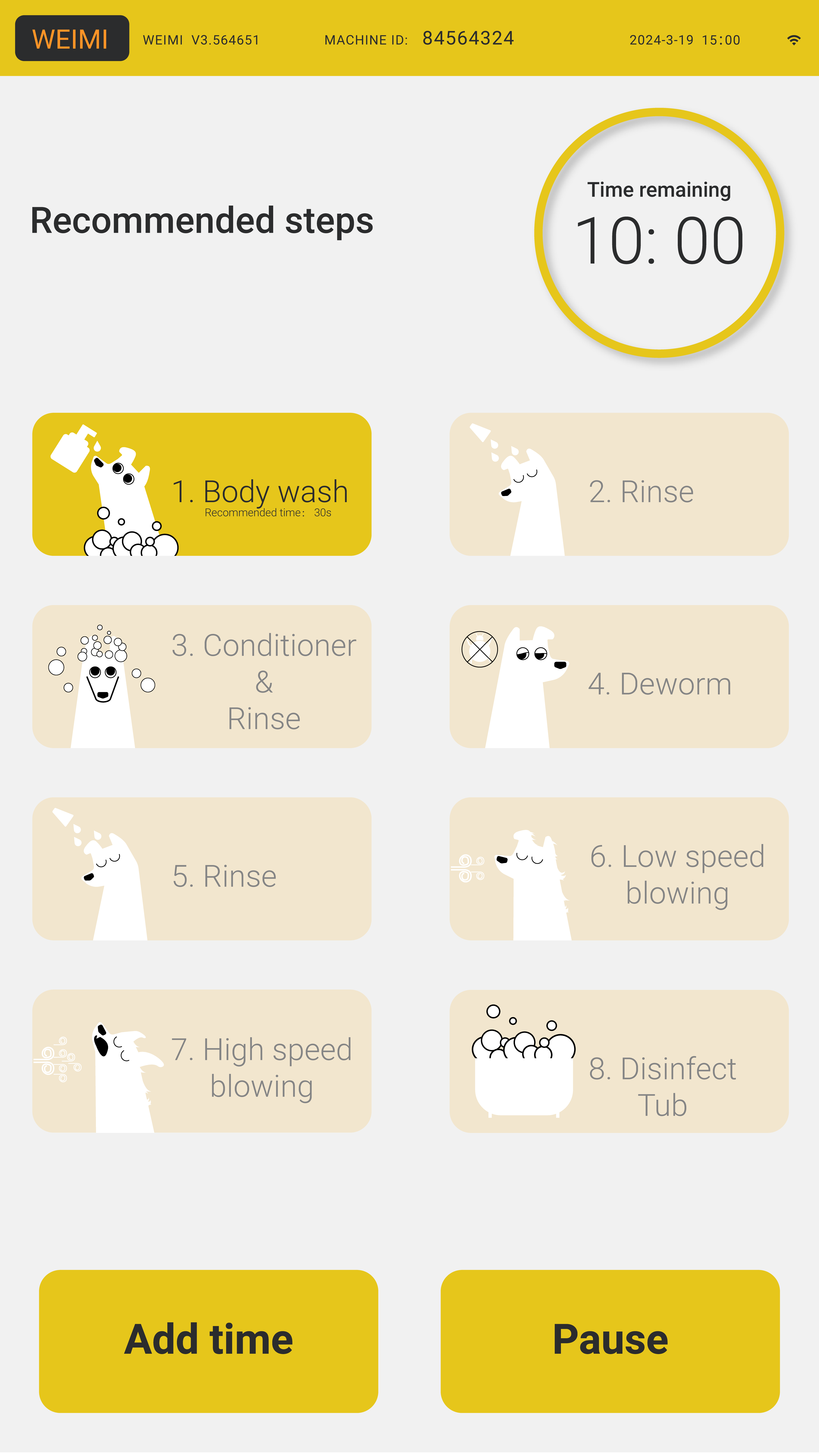
Task: Select step 5 Rinse
Action: (202, 869)
